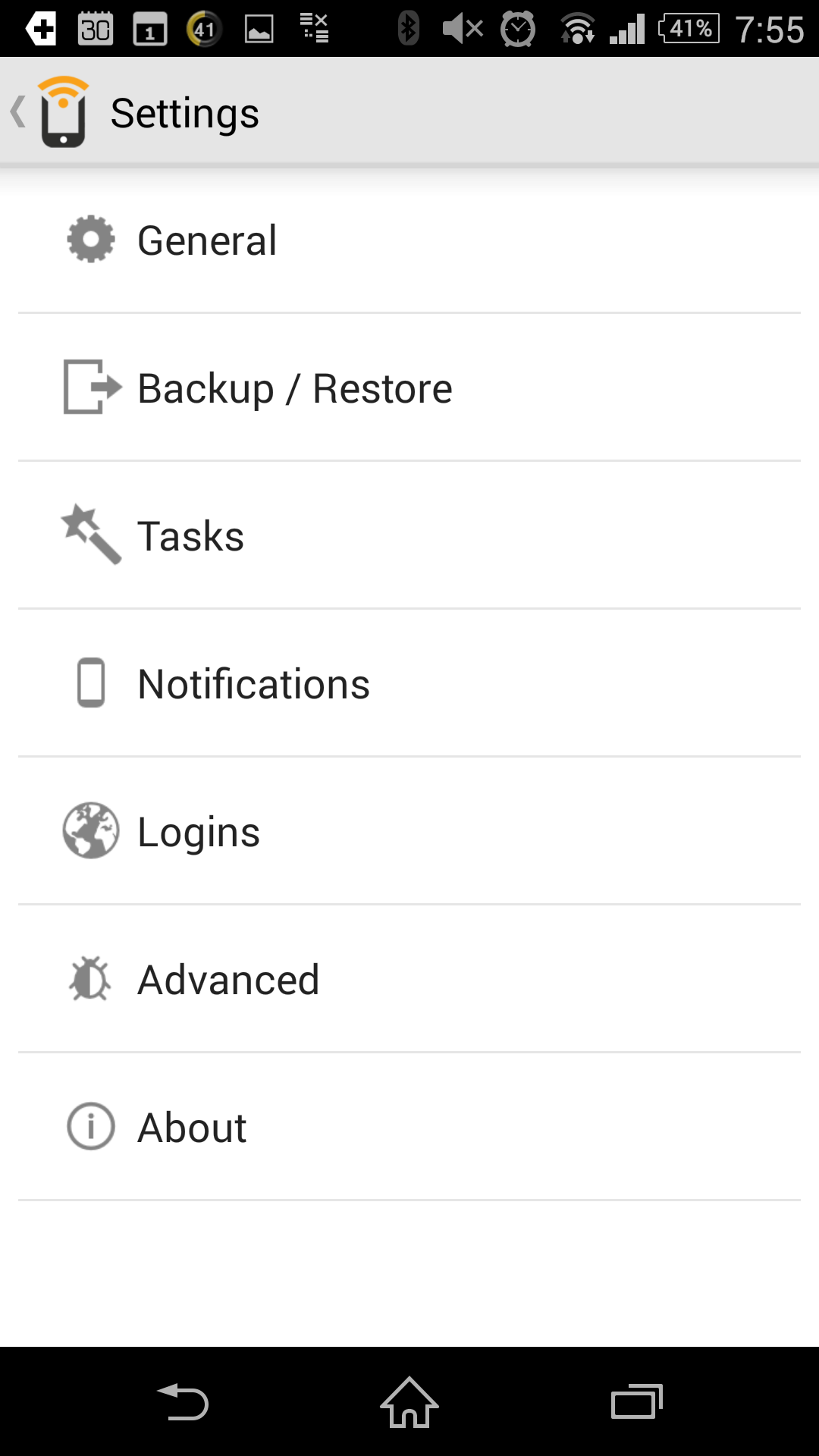Open the Tasks settings

pos(409,535)
